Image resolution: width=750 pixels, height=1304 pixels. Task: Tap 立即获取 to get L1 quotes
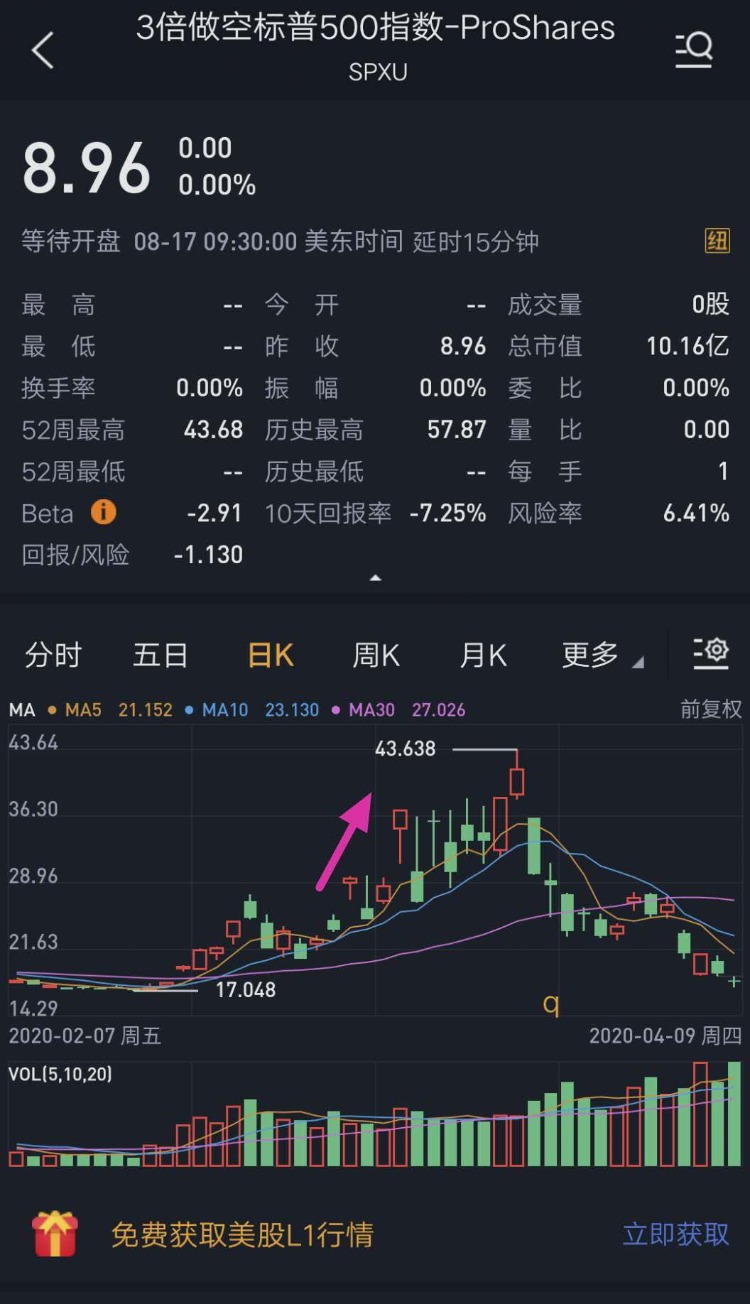(x=676, y=1234)
